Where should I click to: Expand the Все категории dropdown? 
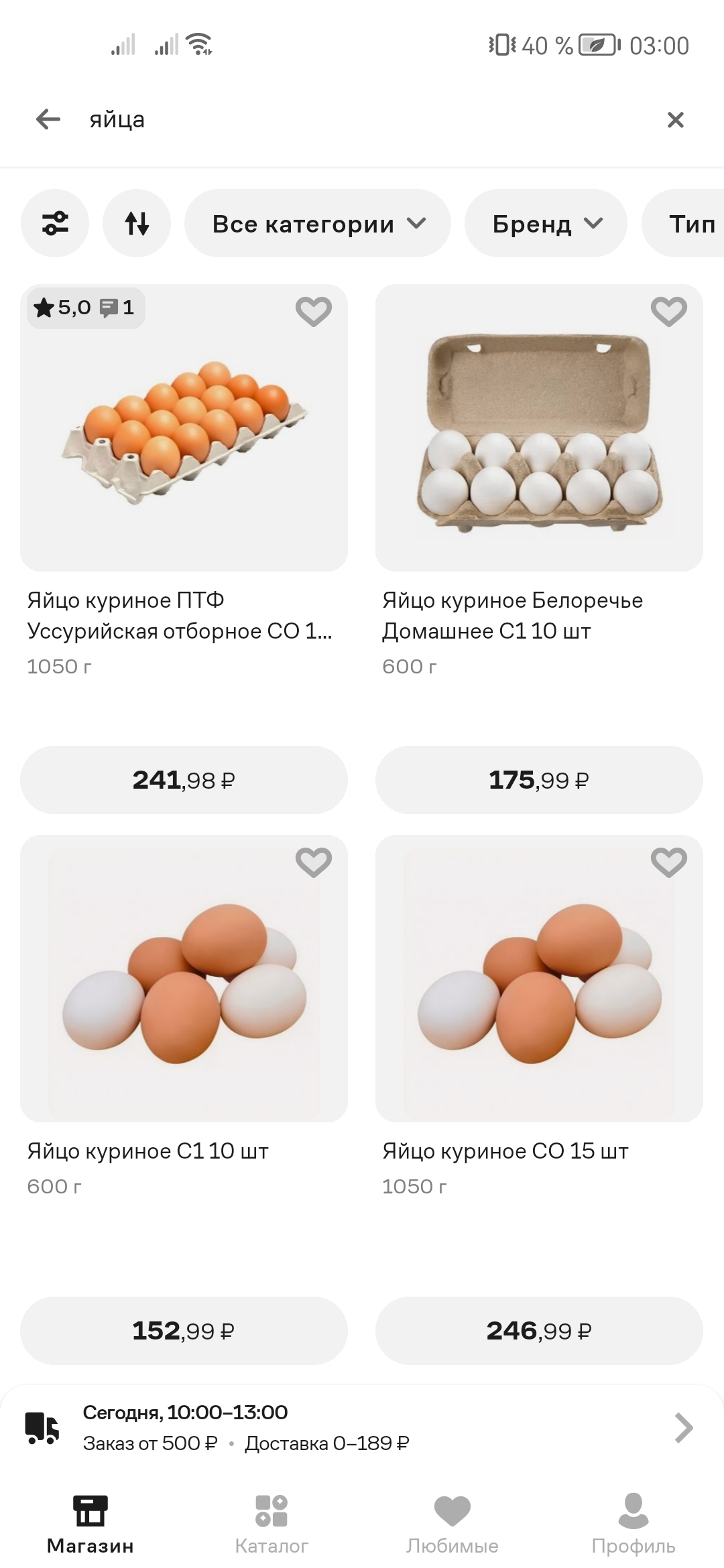(318, 223)
